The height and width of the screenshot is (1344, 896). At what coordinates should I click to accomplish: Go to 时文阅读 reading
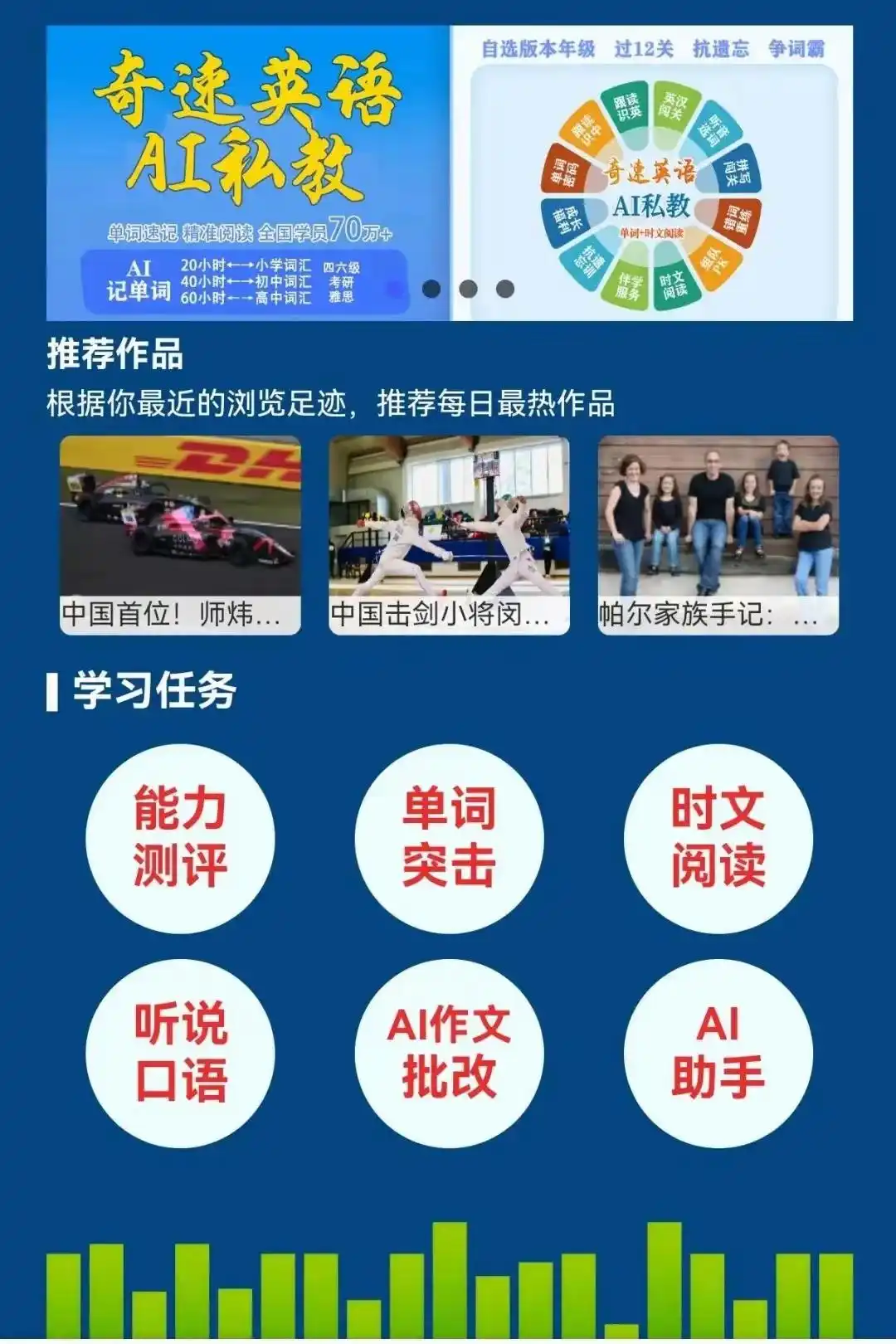click(x=718, y=838)
